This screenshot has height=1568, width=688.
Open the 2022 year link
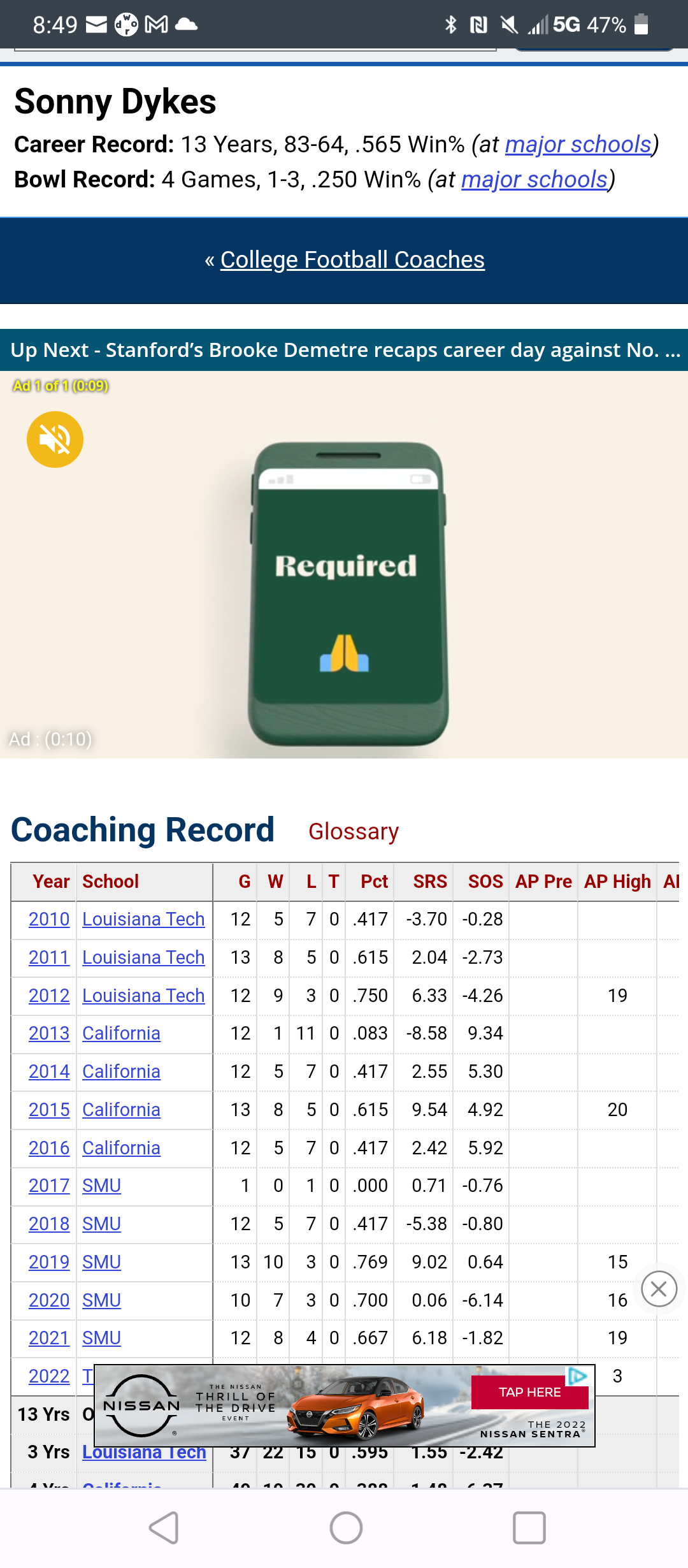49,1376
